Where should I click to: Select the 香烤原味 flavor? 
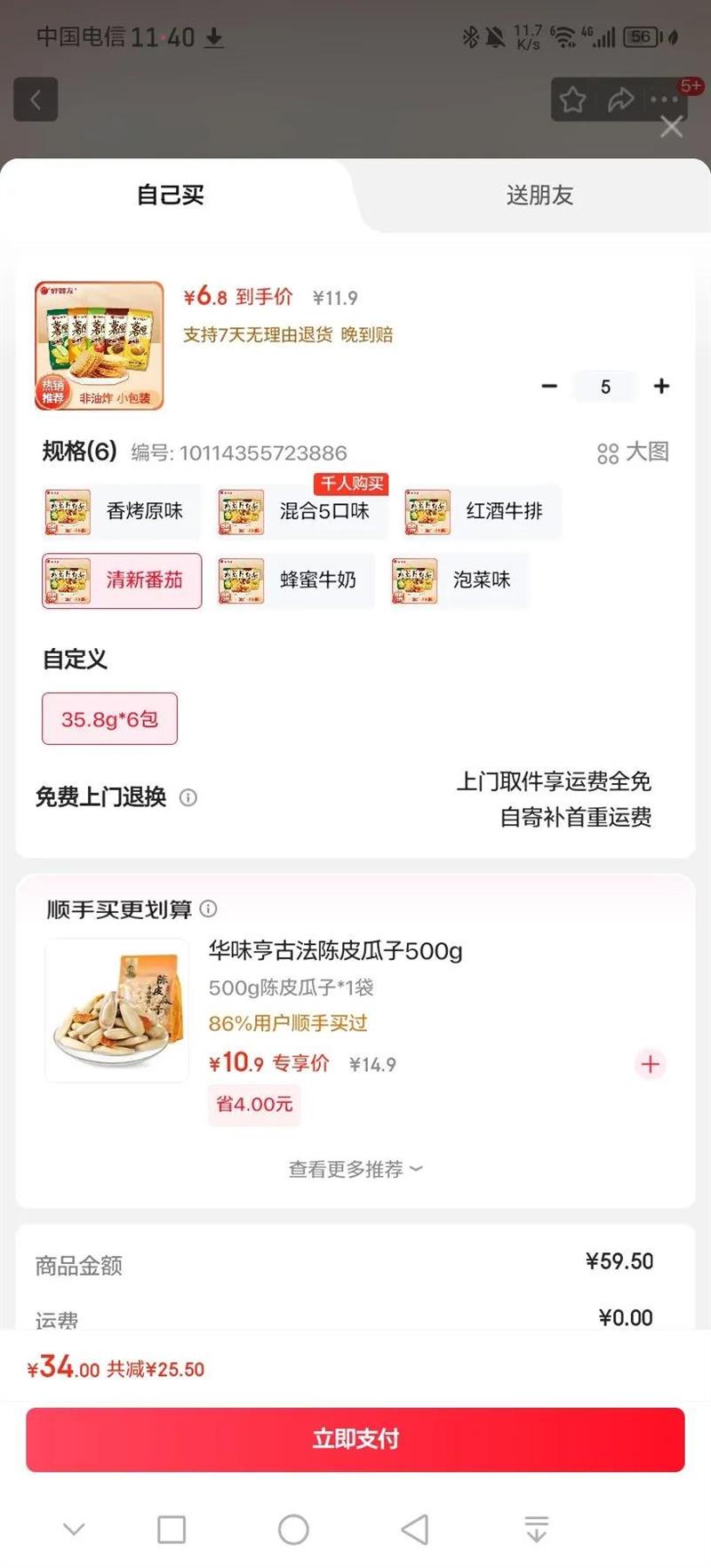point(122,511)
